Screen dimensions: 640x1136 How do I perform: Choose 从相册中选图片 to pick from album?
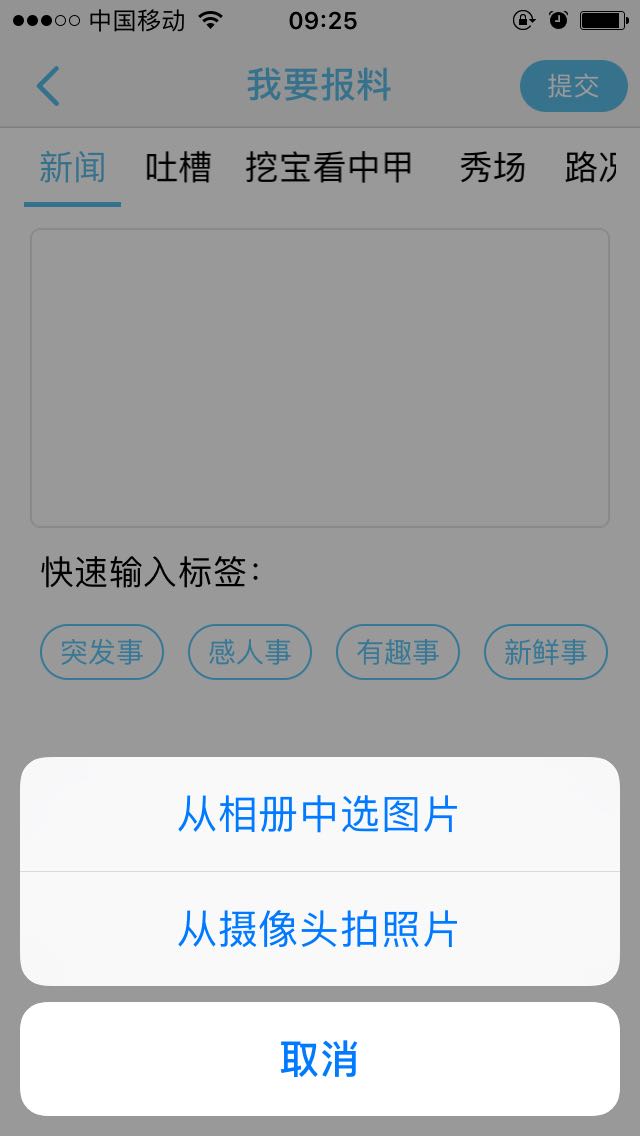(320, 814)
